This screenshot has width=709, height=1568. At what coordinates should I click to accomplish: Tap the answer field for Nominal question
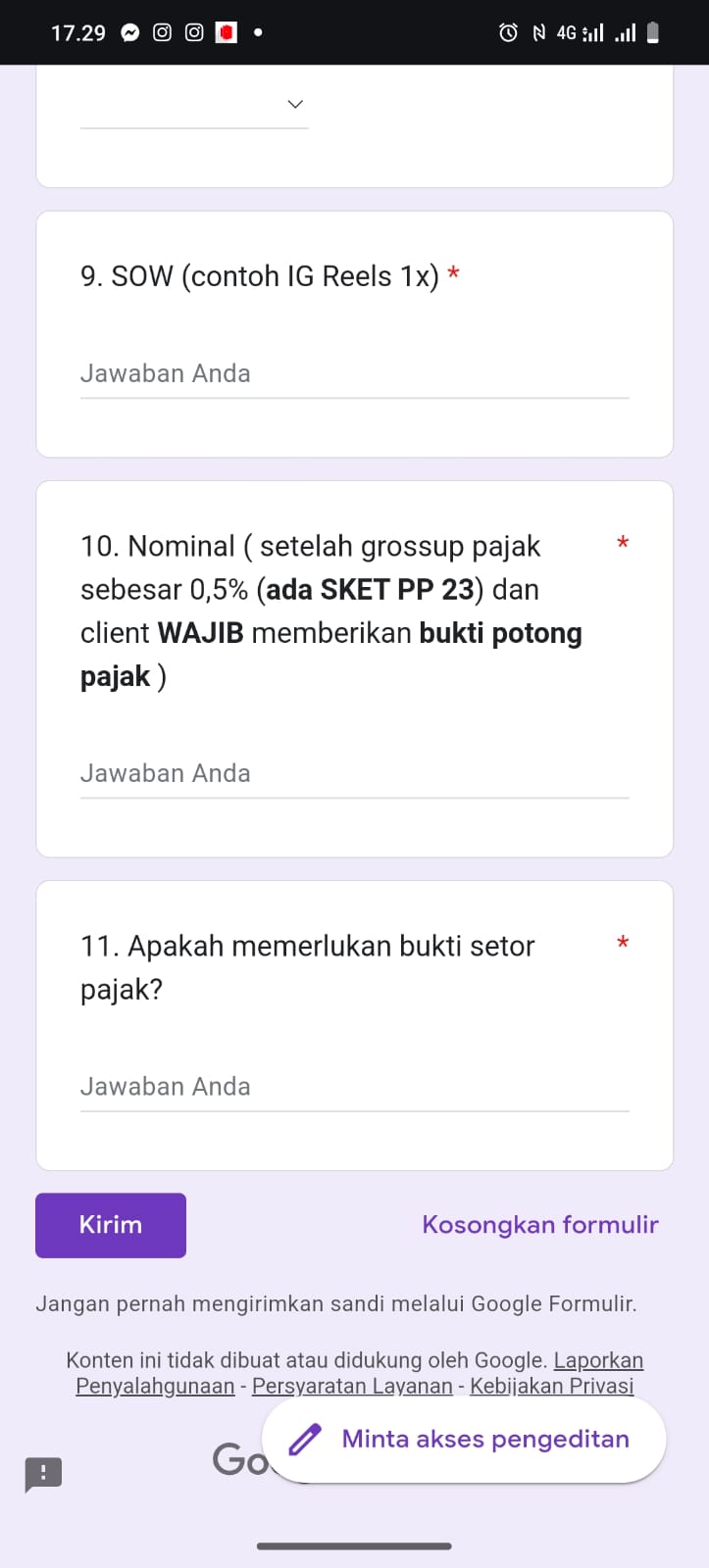[x=353, y=774]
